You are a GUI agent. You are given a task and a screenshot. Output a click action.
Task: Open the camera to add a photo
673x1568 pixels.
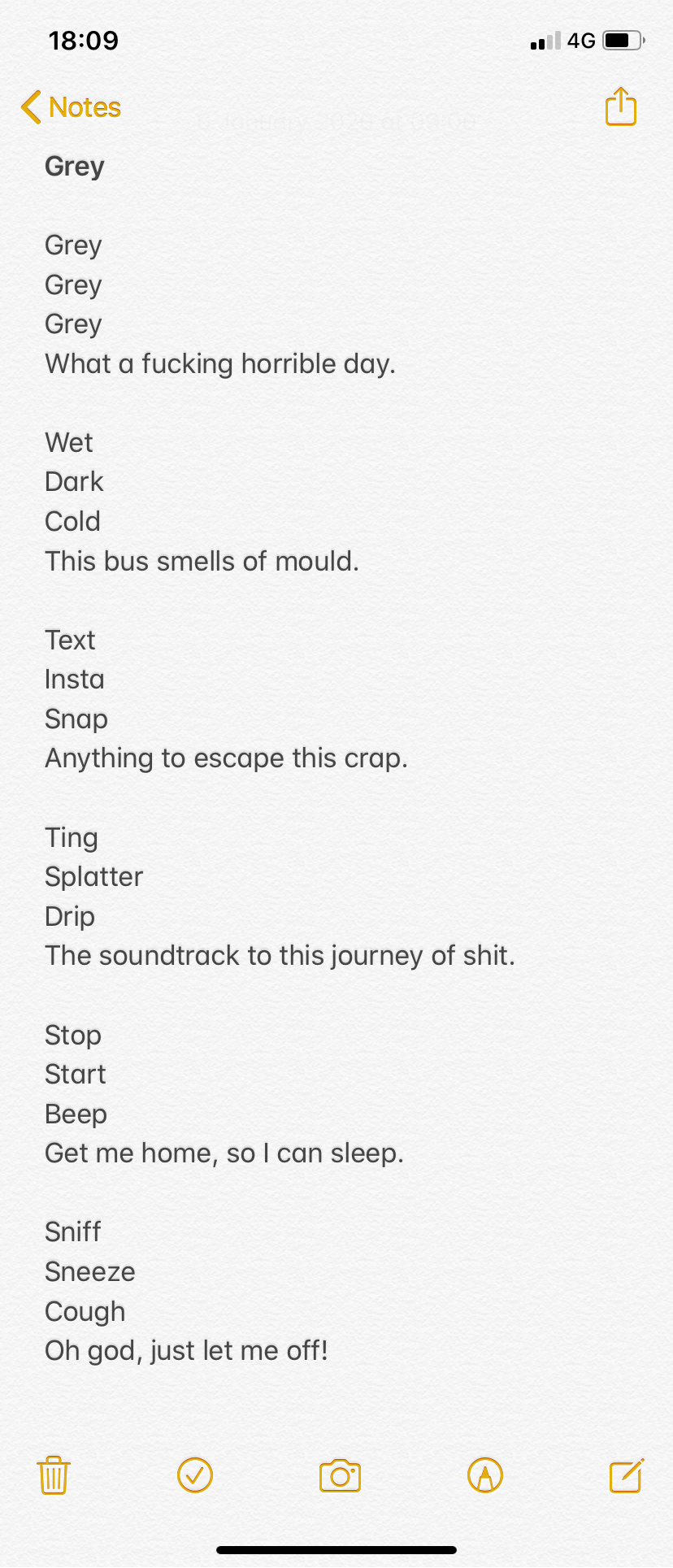coord(340,1475)
